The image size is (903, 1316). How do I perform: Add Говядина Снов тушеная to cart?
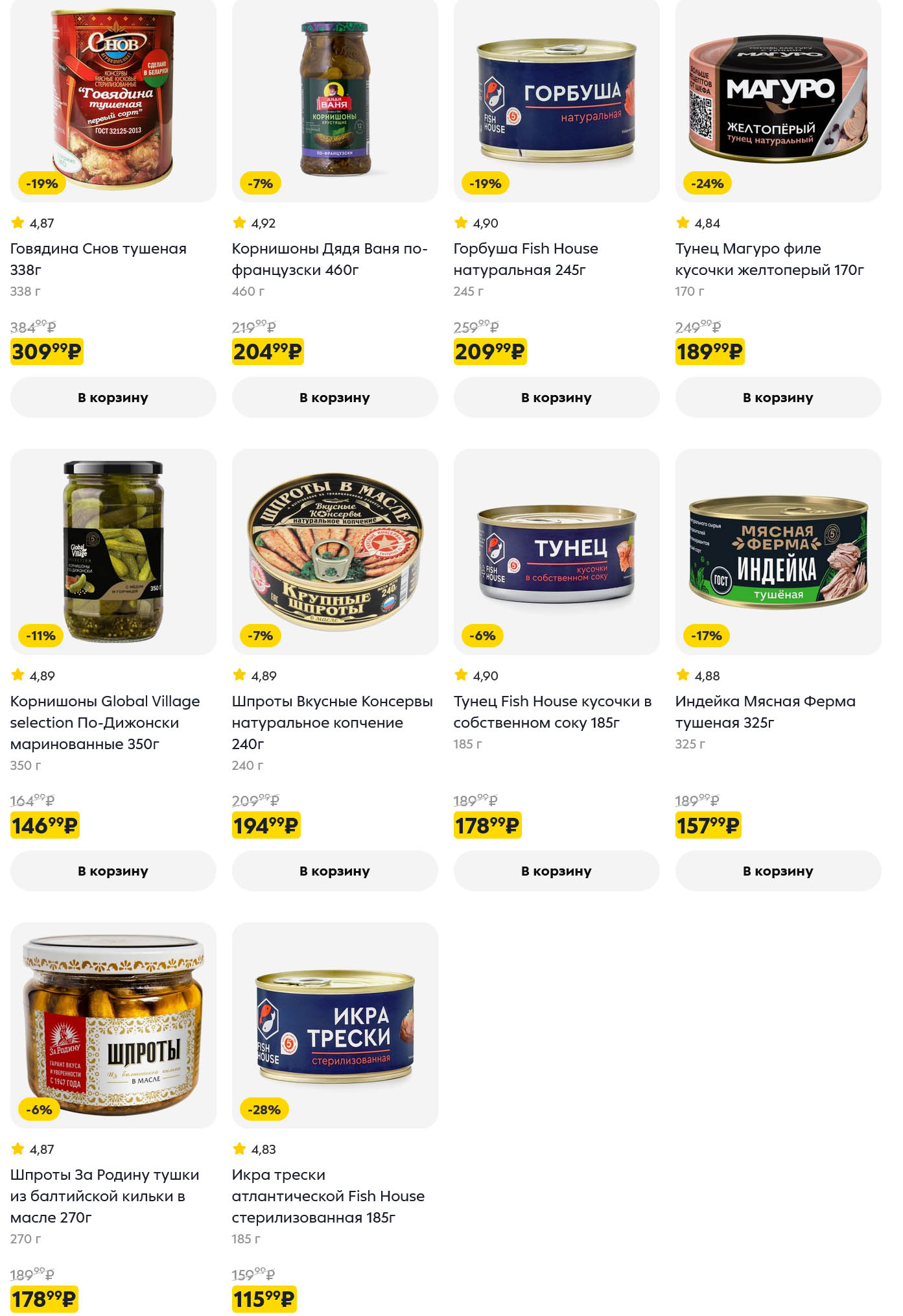(113, 398)
